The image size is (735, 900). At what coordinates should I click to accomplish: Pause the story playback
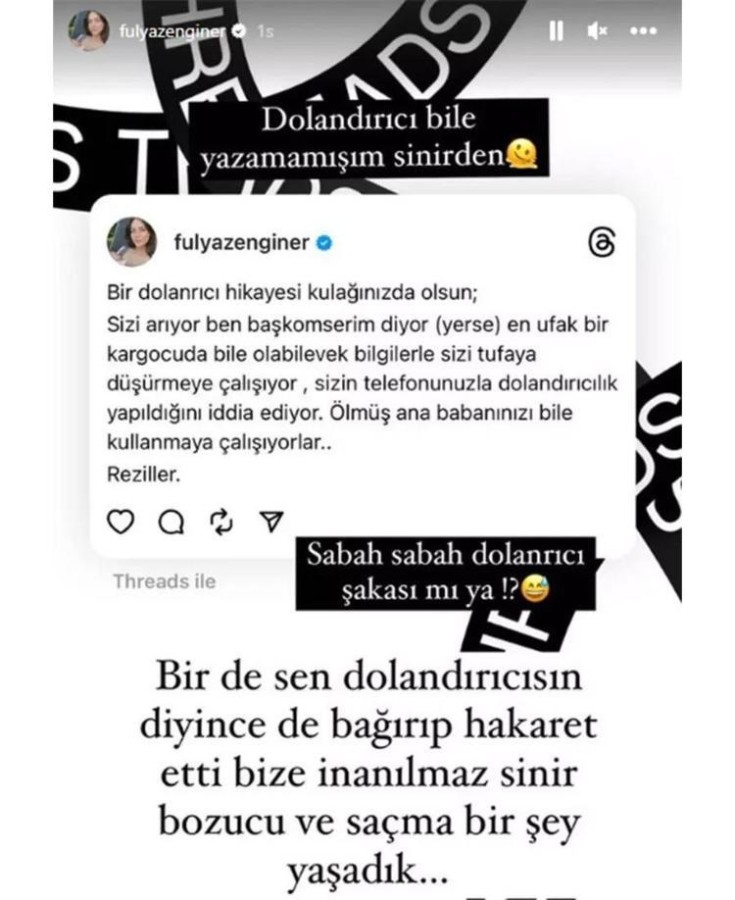point(556,31)
